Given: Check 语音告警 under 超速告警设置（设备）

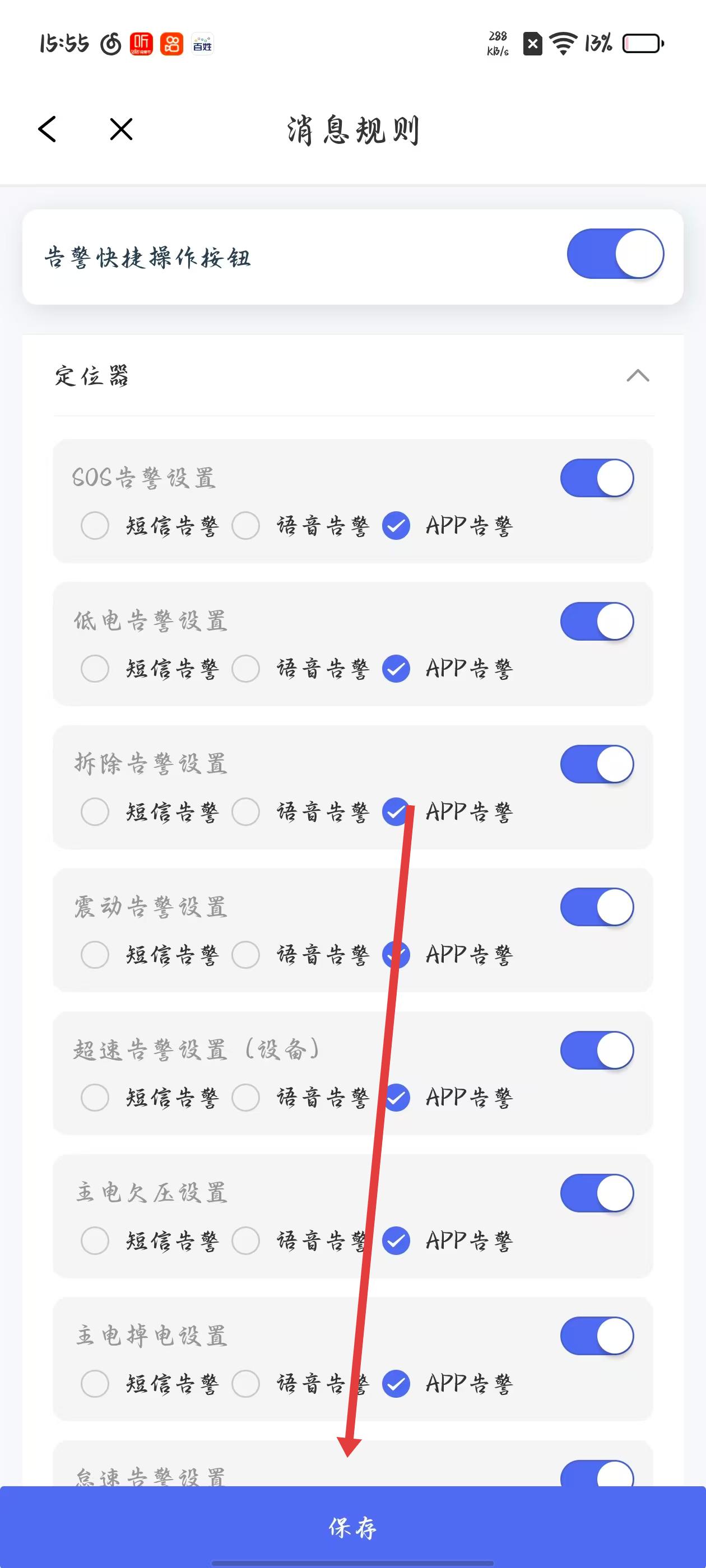Looking at the screenshot, I should coord(245,1098).
